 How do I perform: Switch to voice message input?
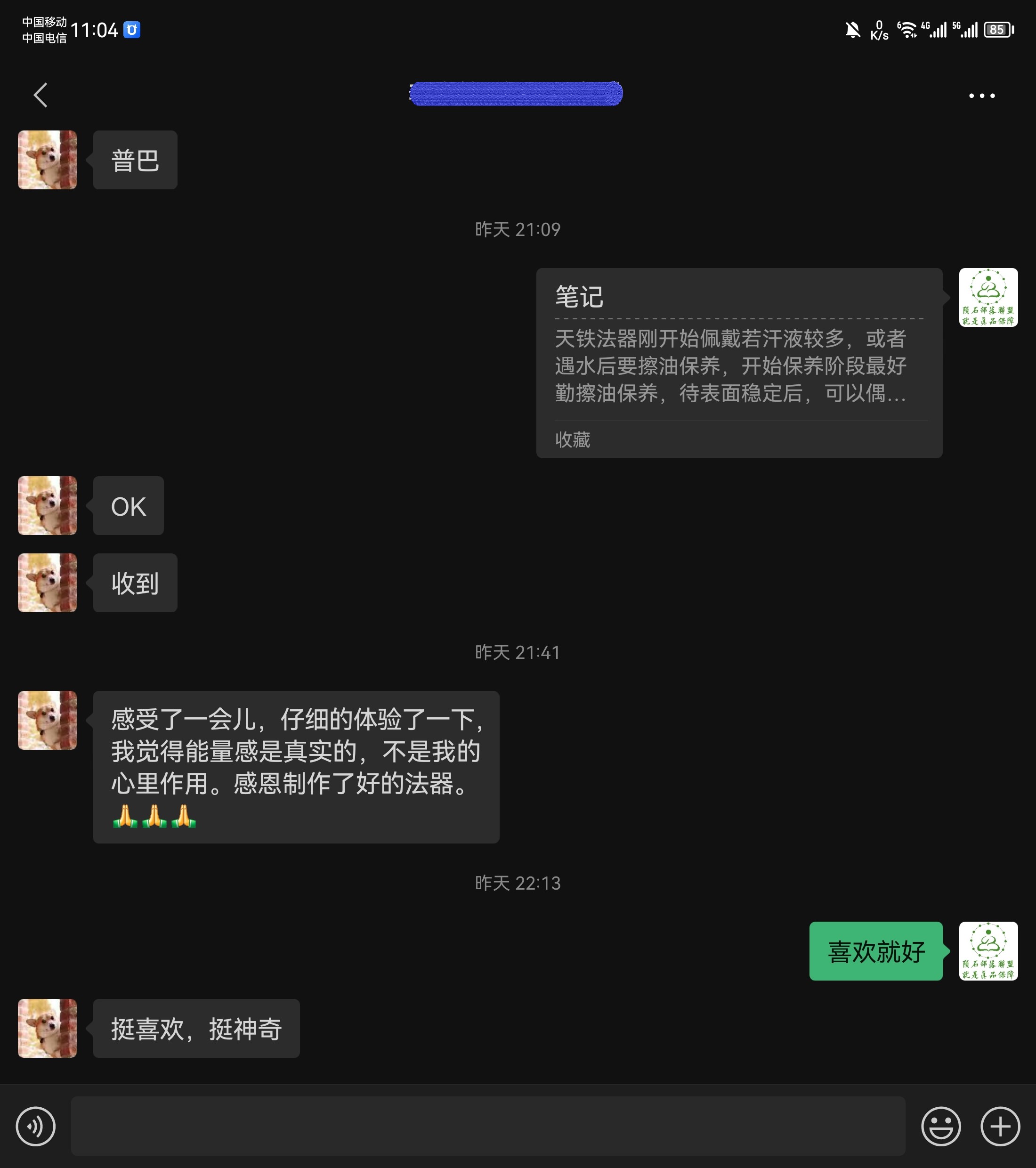(x=35, y=1126)
